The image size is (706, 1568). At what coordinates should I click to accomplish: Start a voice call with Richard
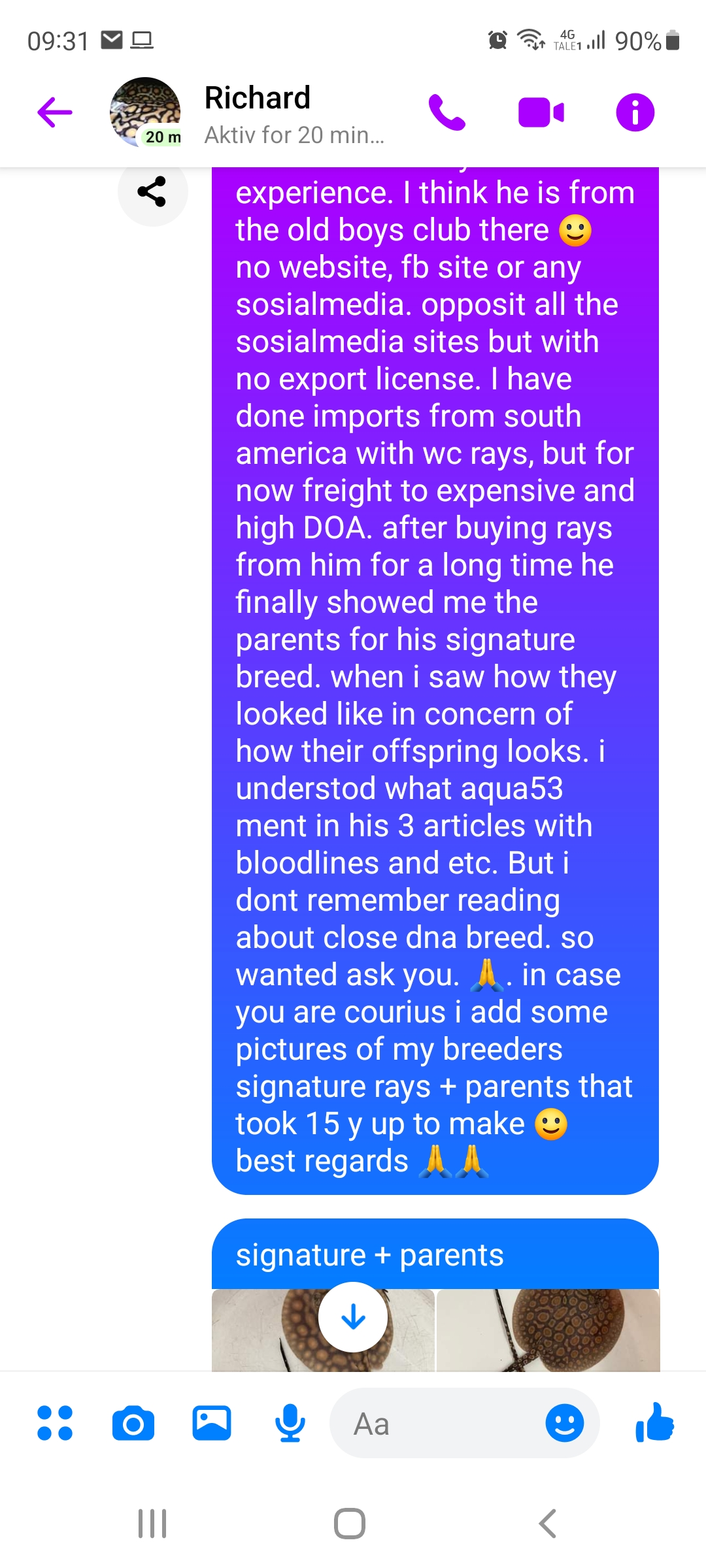[447, 112]
